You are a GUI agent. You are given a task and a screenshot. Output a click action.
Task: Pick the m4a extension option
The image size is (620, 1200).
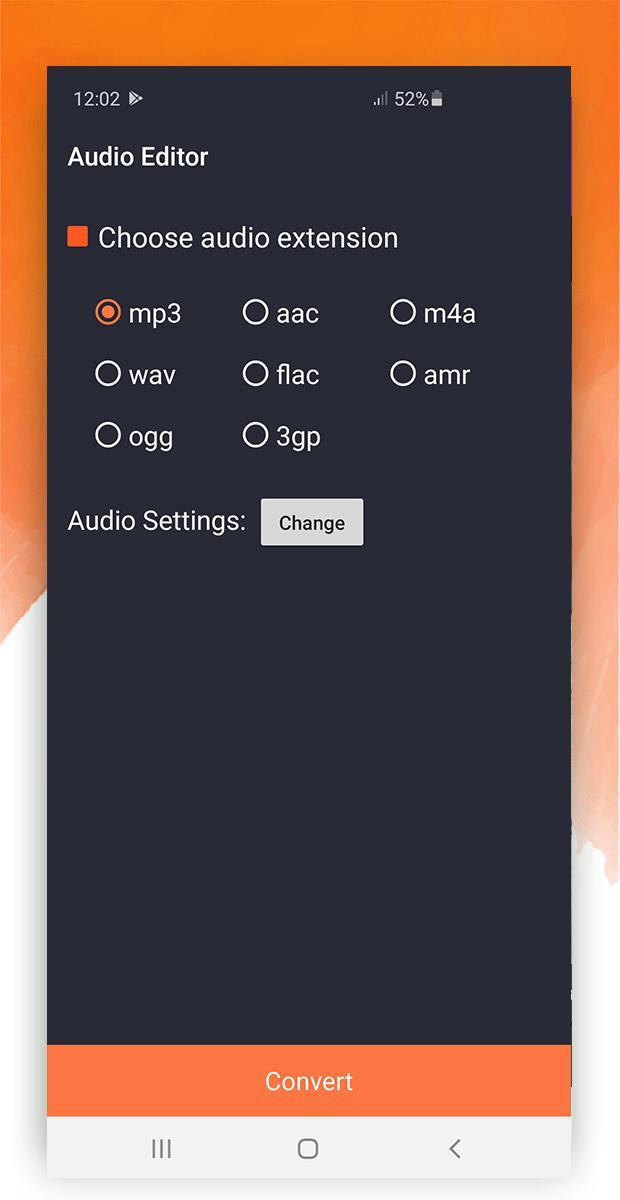(x=403, y=313)
